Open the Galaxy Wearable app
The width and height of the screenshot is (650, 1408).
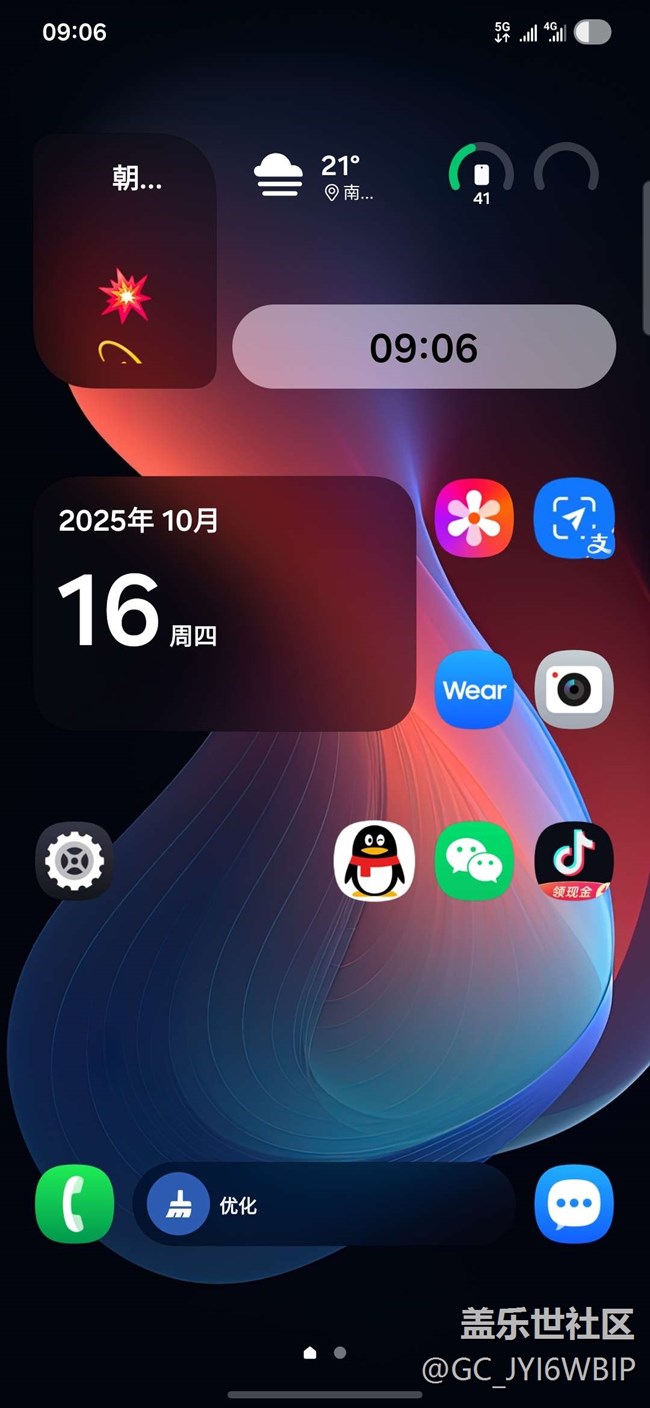pyautogui.click(x=474, y=690)
